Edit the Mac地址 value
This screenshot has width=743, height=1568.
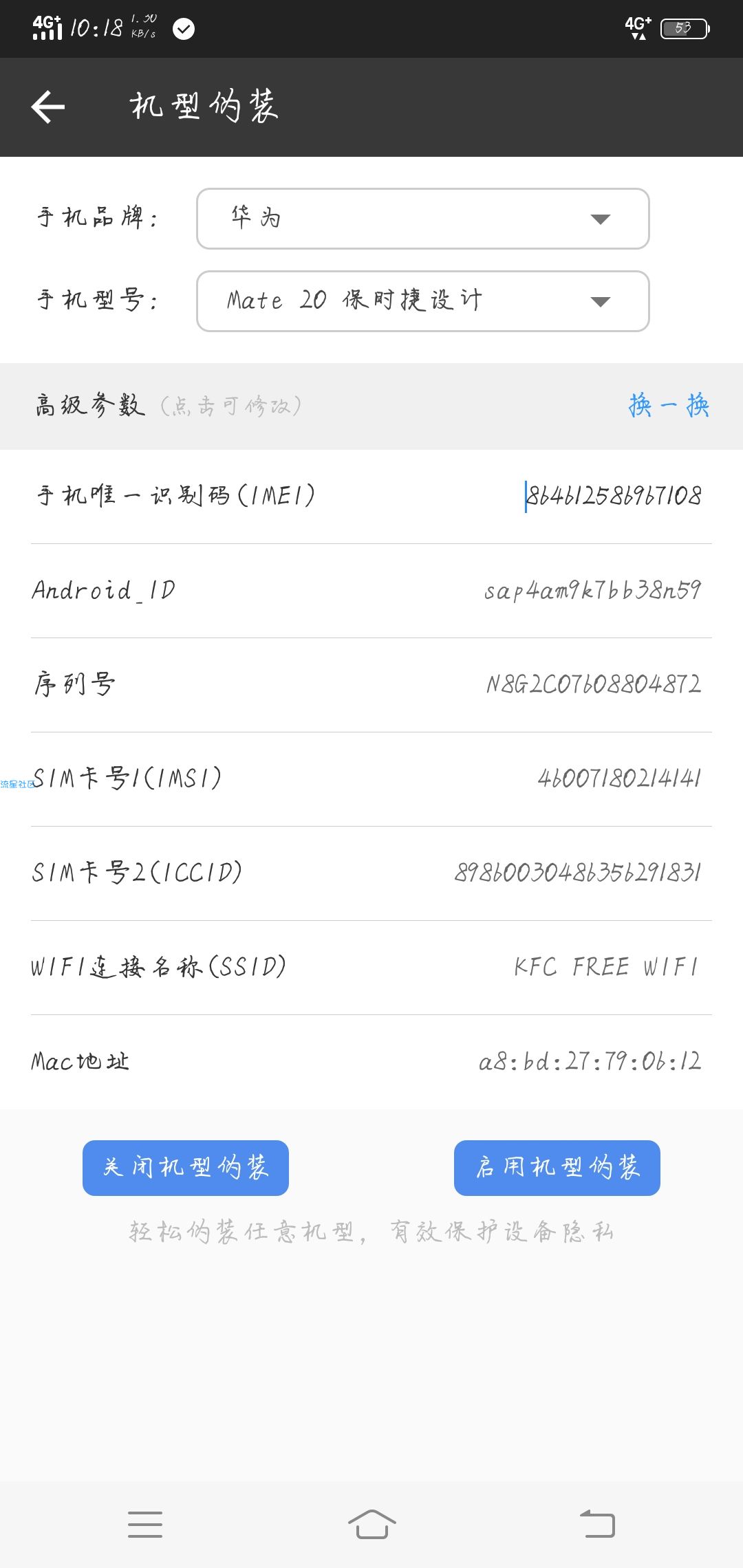point(590,1061)
